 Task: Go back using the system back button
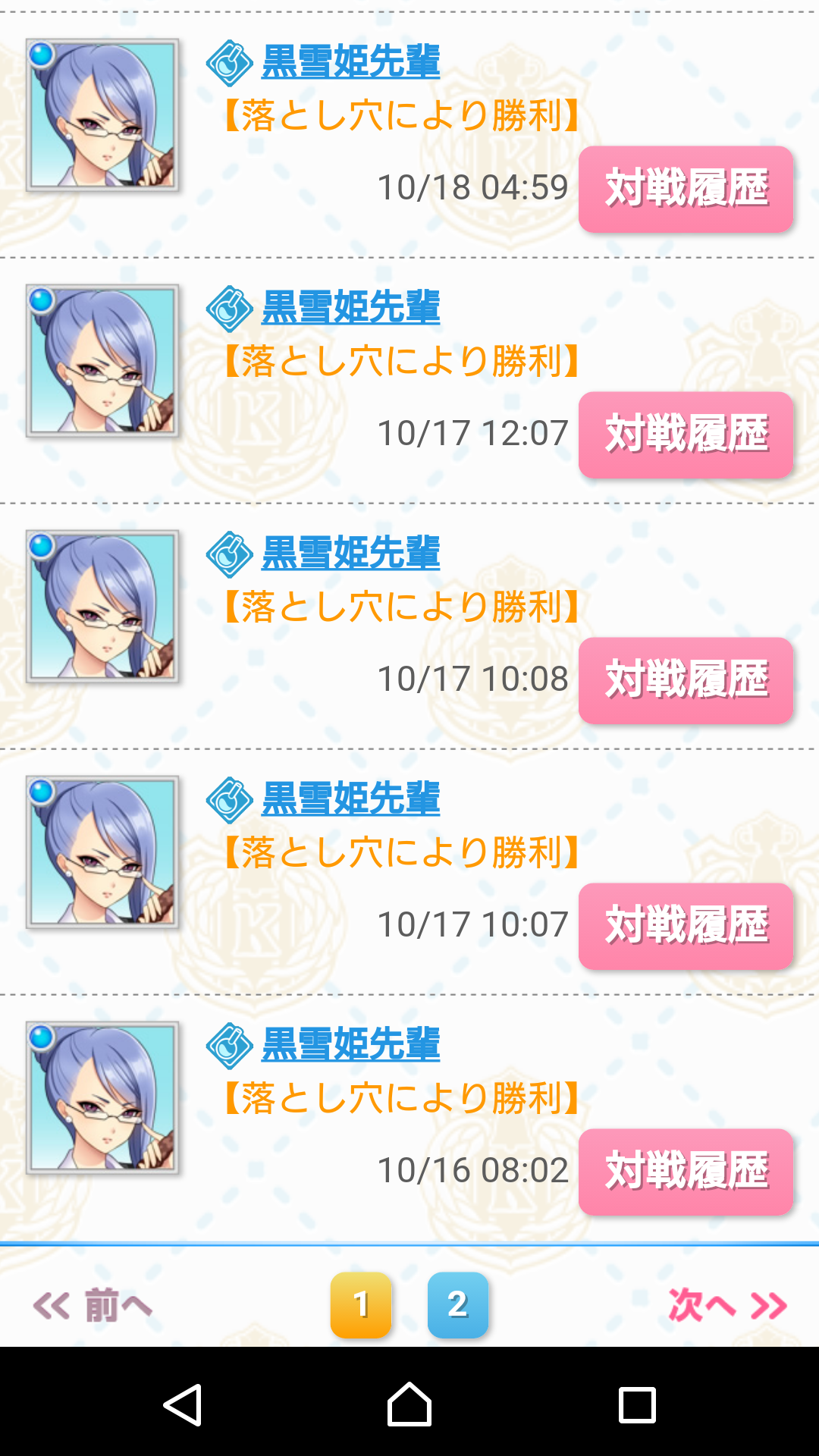[182, 1404]
